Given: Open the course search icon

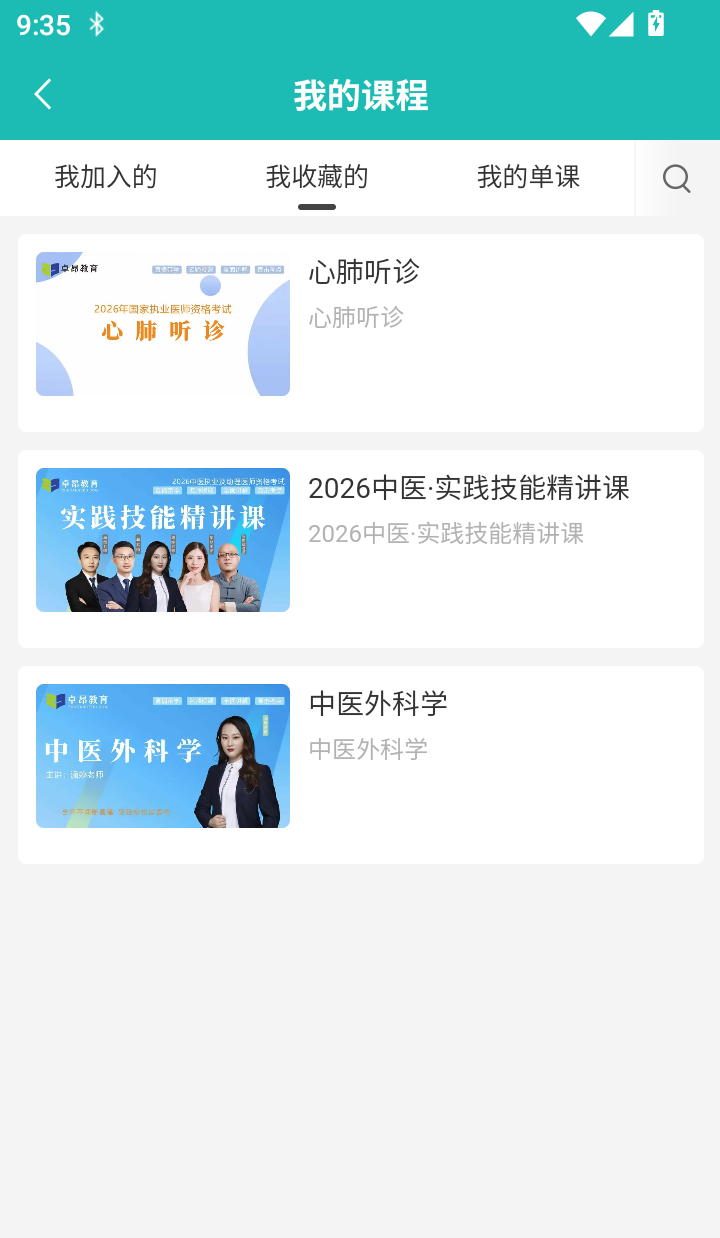Looking at the screenshot, I should pos(677,178).
